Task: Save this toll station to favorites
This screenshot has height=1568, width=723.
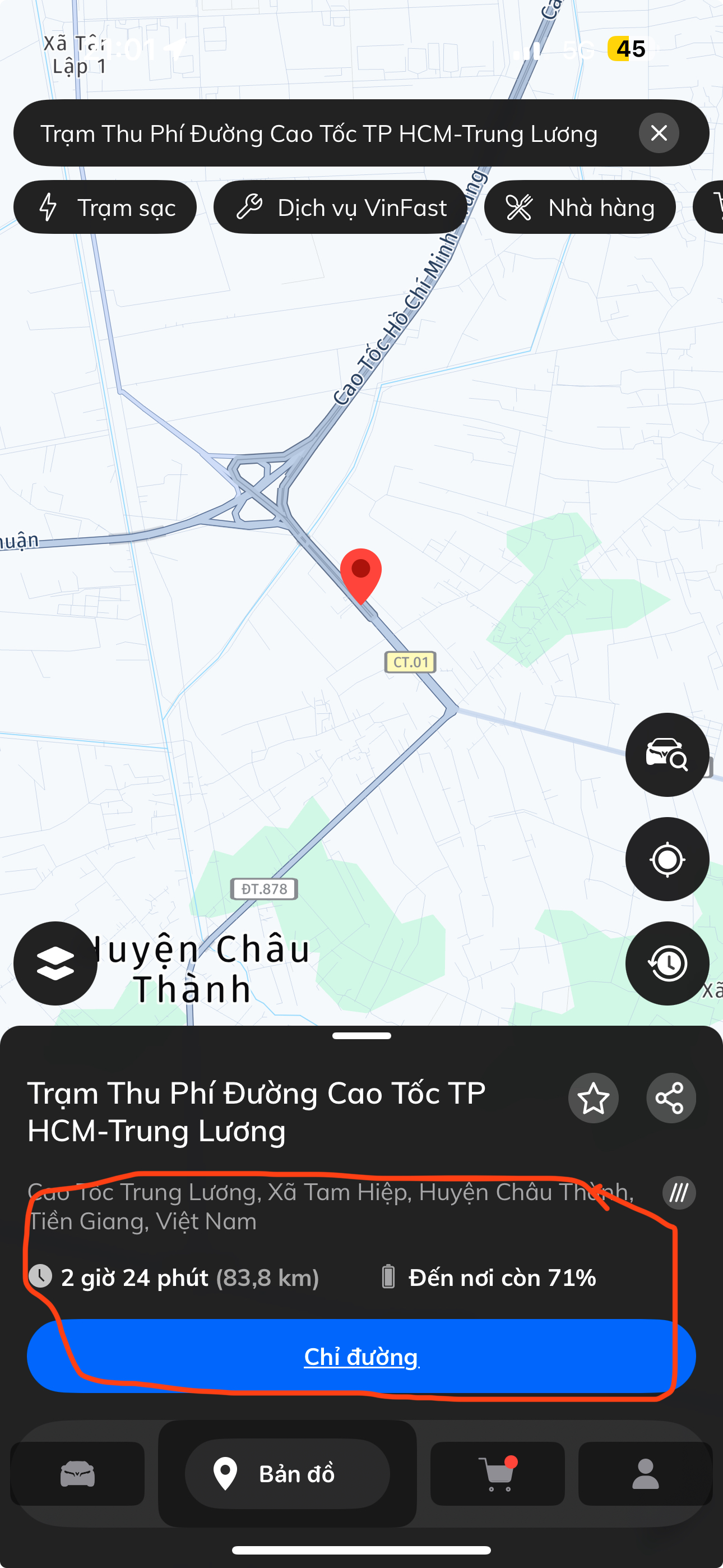Action: (594, 1098)
